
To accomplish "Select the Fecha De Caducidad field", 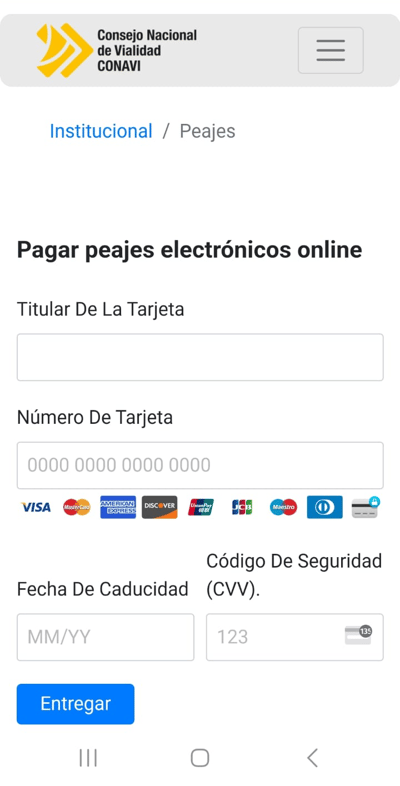I will tap(105, 637).
